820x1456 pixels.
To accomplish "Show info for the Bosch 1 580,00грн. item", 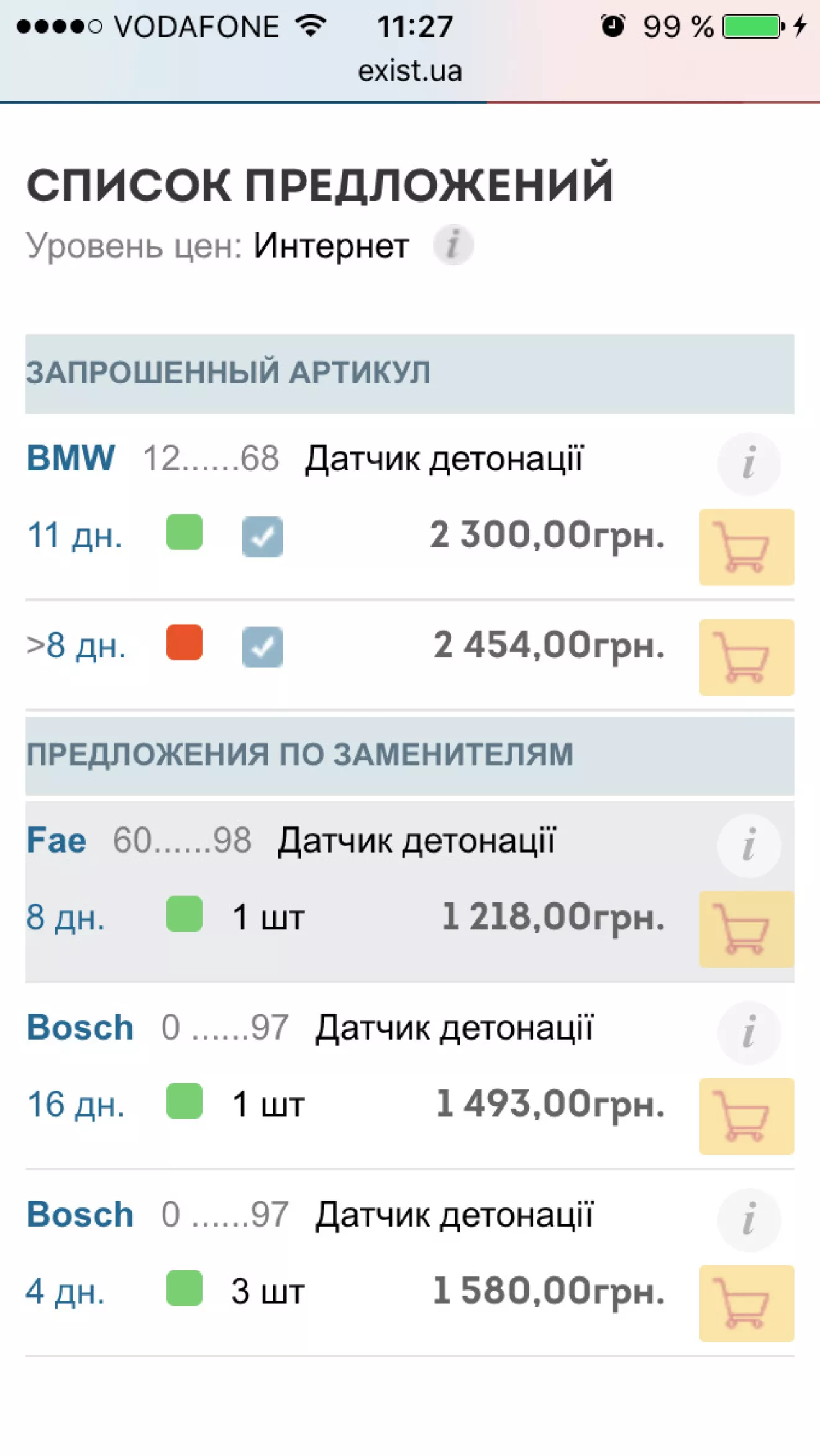I will [x=749, y=1220].
